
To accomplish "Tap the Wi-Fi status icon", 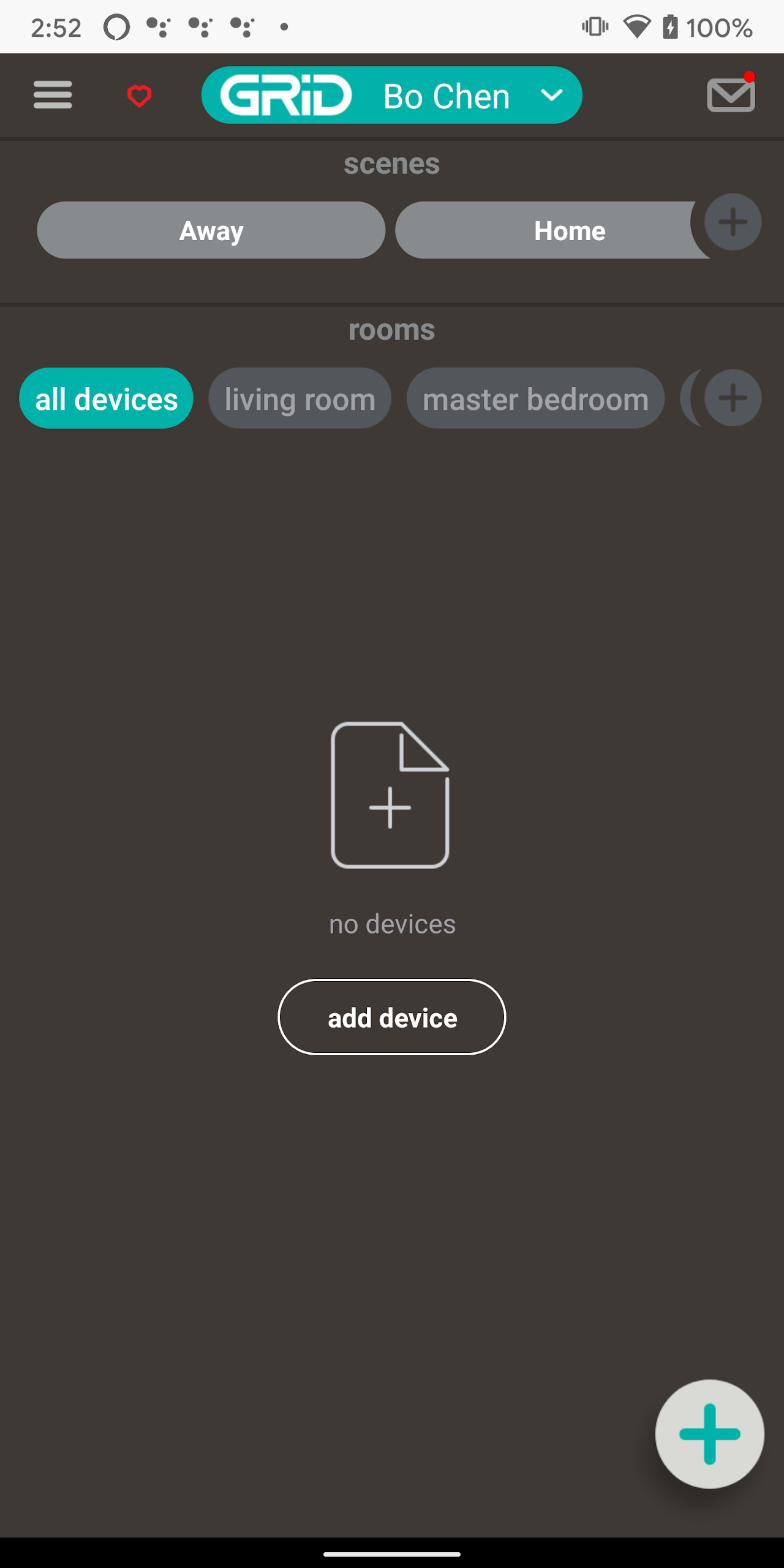I will [637, 26].
